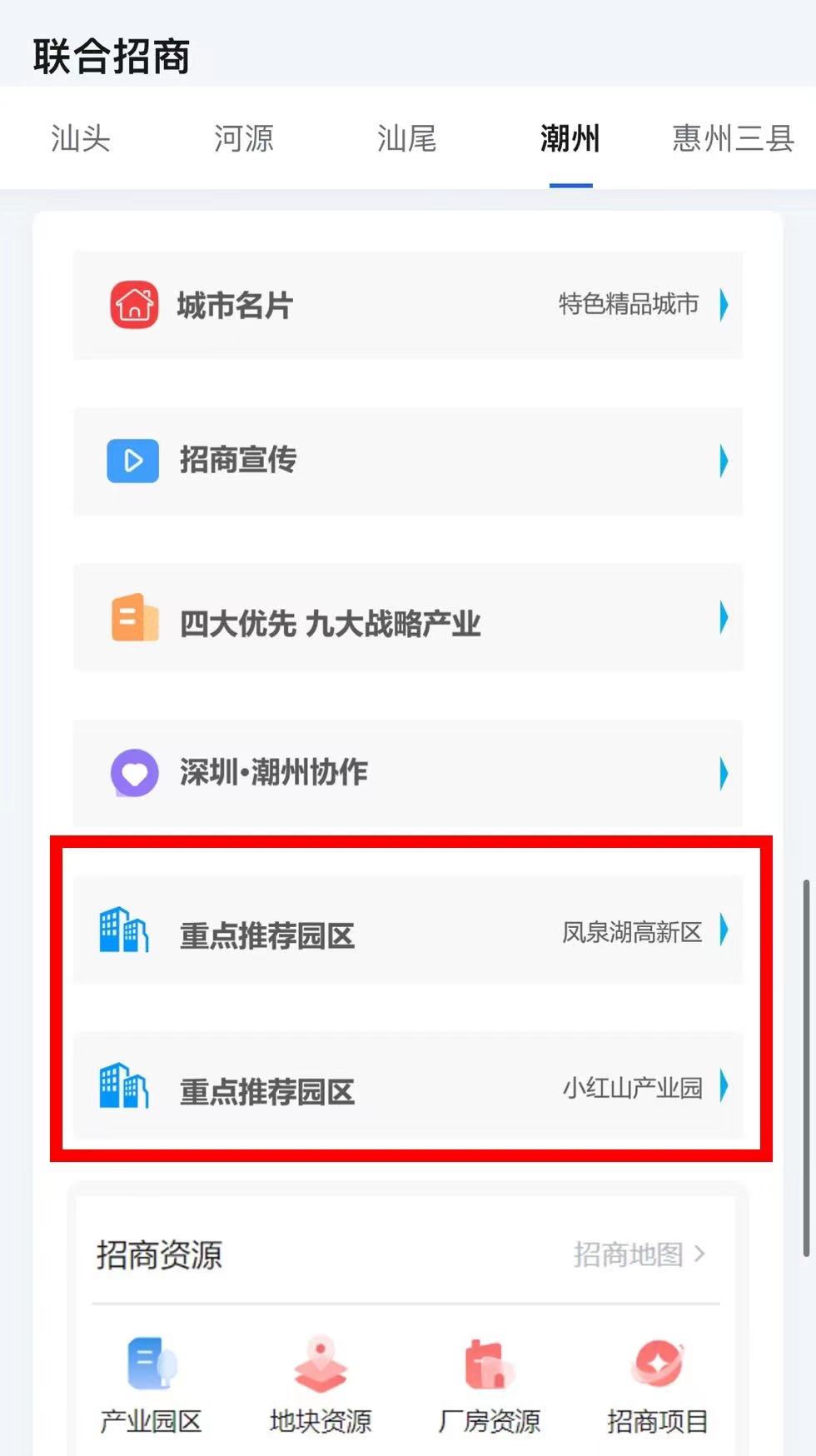Open 深圳·潮州协作 row
This screenshot has height=1456, width=816.
coord(408,773)
